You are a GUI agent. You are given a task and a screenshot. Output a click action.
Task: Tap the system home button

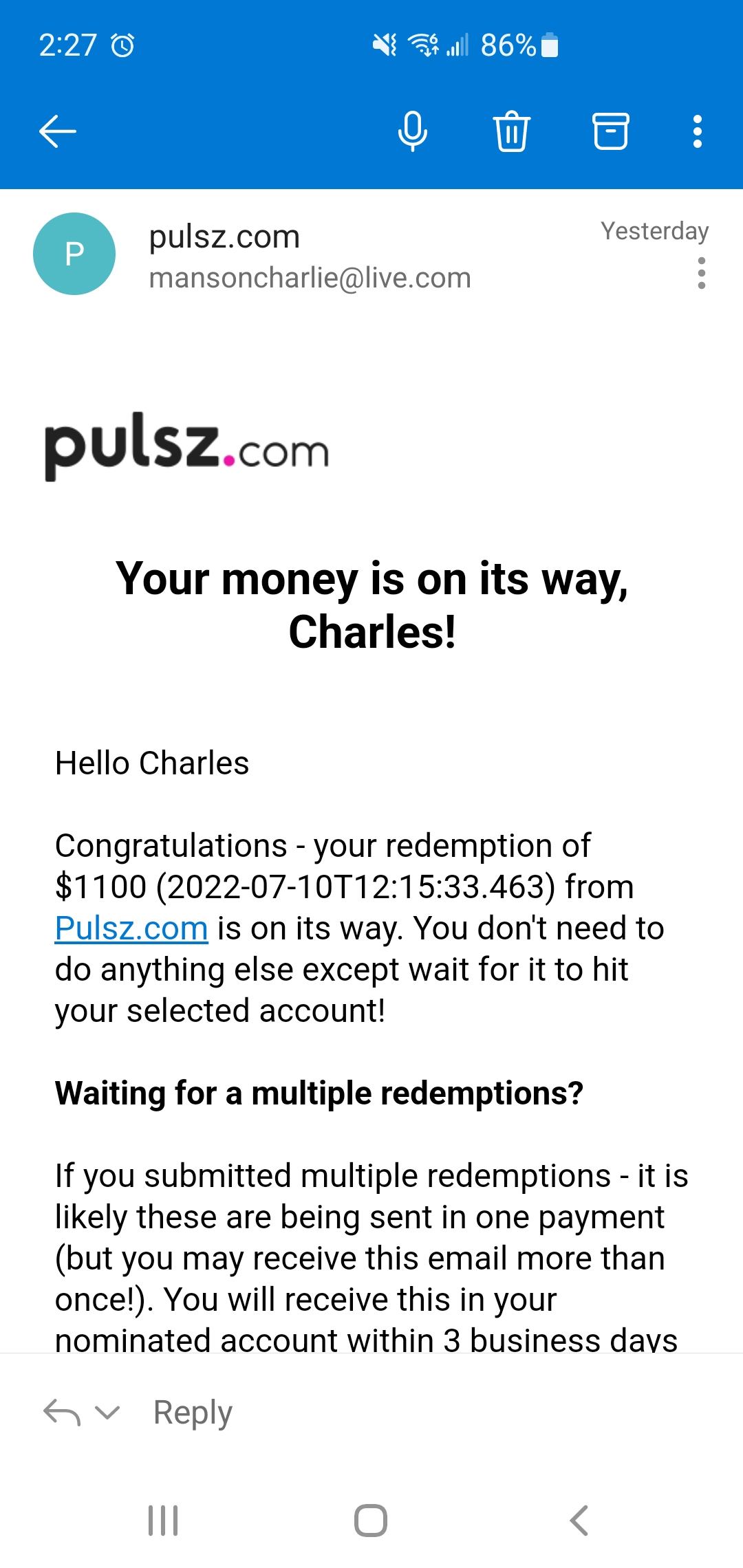point(371,1520)
